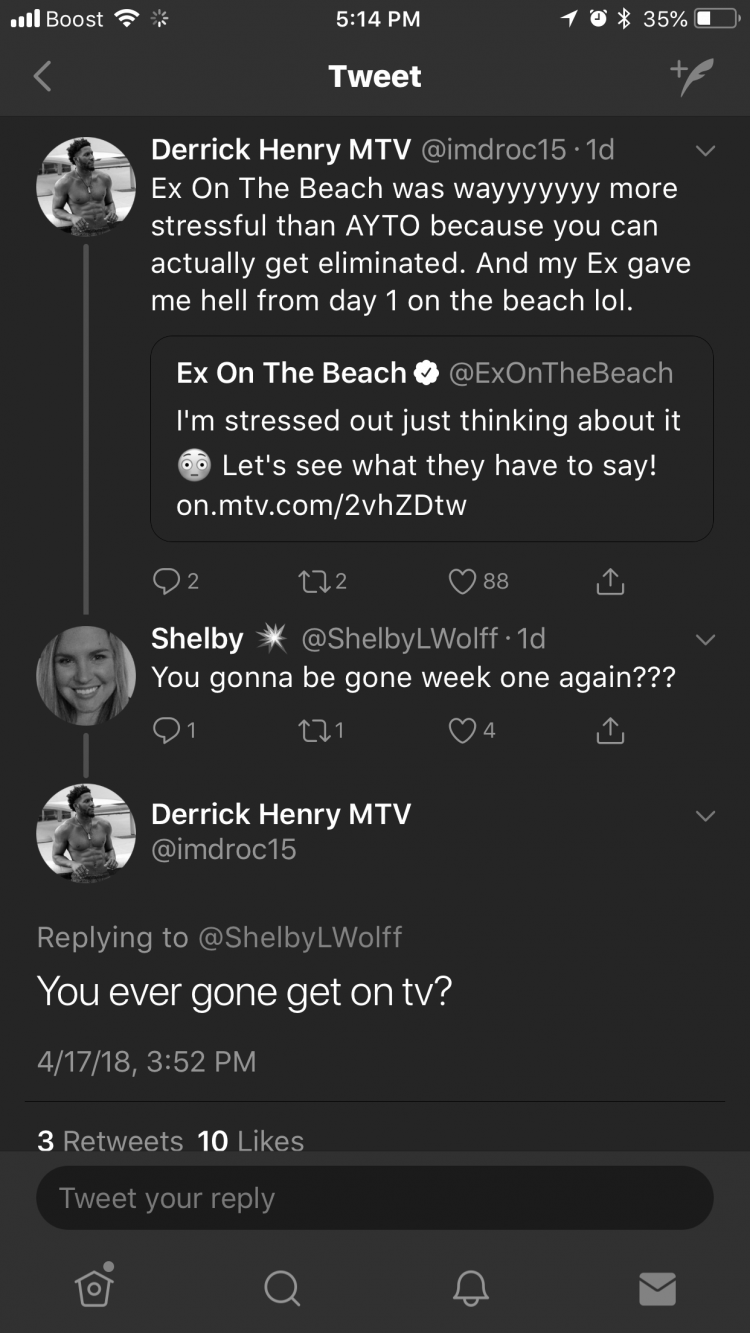The height and width of the screenshot is (1333, 750).
Task: Reply to Shelby's tweet
Action: [x=173, y=731]
